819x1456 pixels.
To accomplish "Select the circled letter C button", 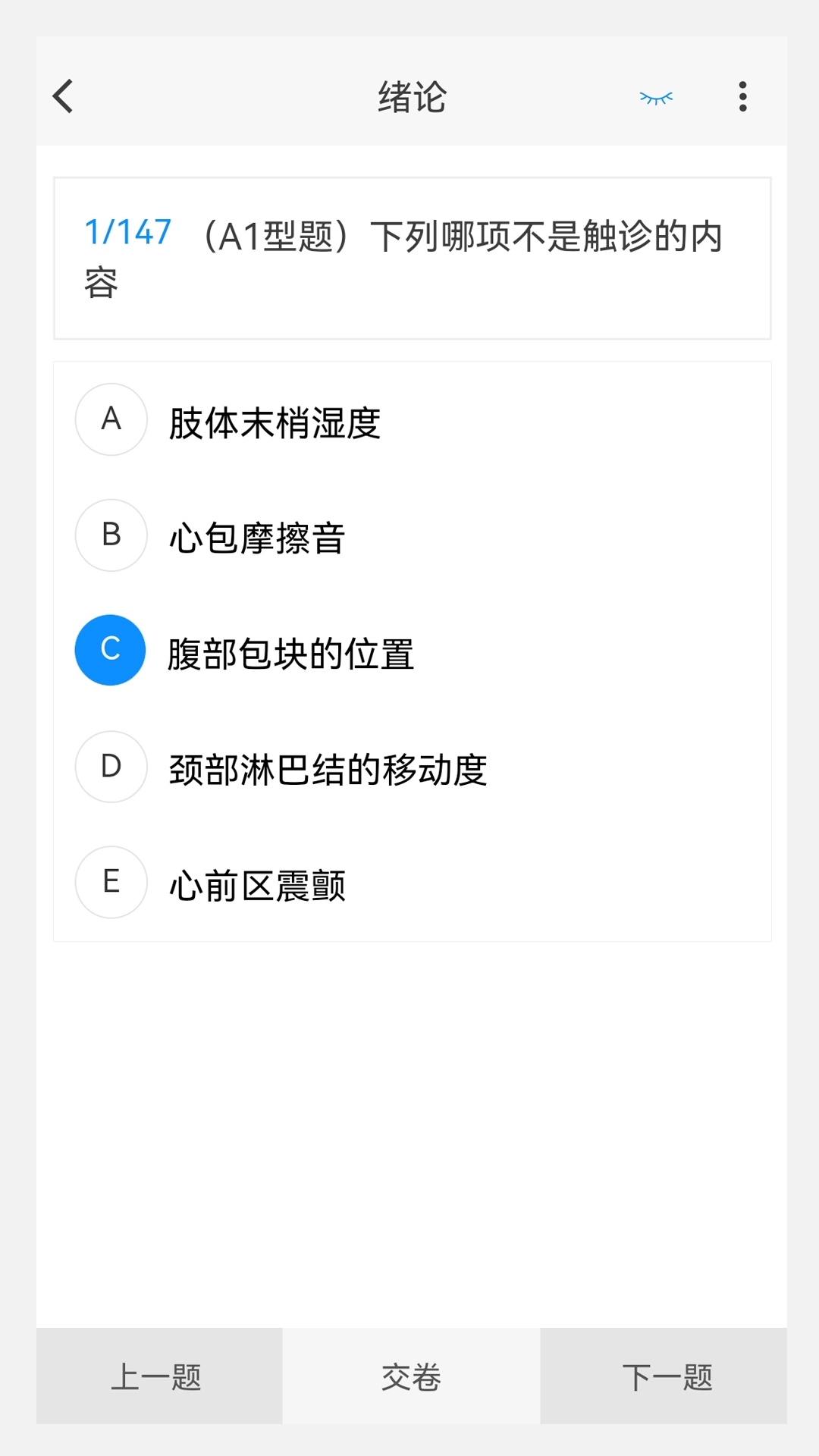I will 110,650.
